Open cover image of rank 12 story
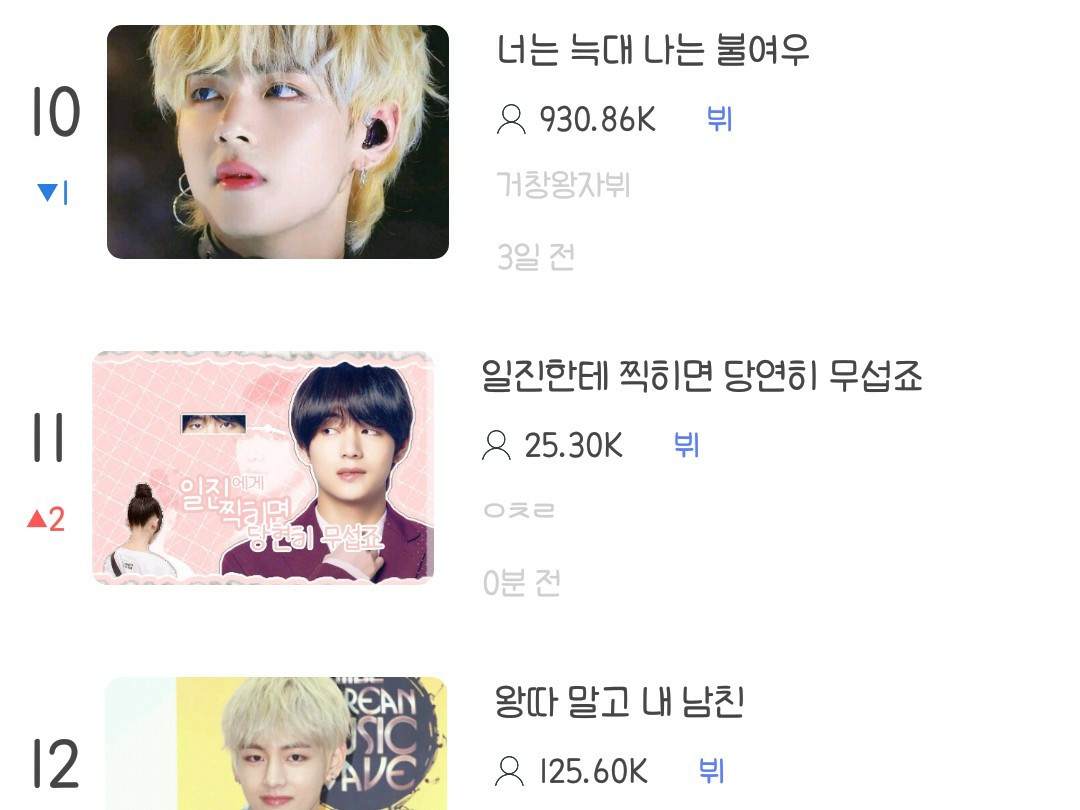1080x810 pixels. click(x=276, y=744)
